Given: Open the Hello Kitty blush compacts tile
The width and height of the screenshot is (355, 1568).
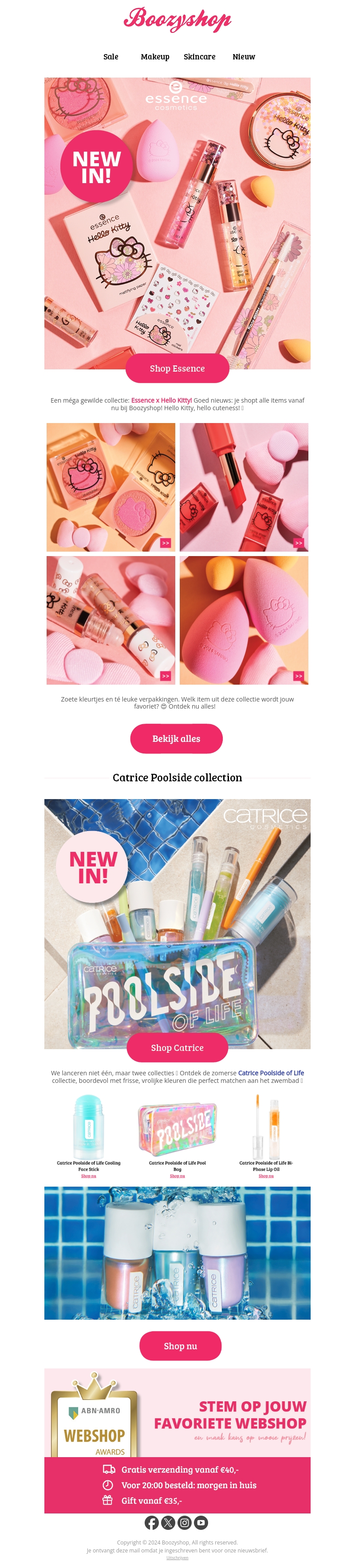Looking at the screenshot, I should 111,487.
